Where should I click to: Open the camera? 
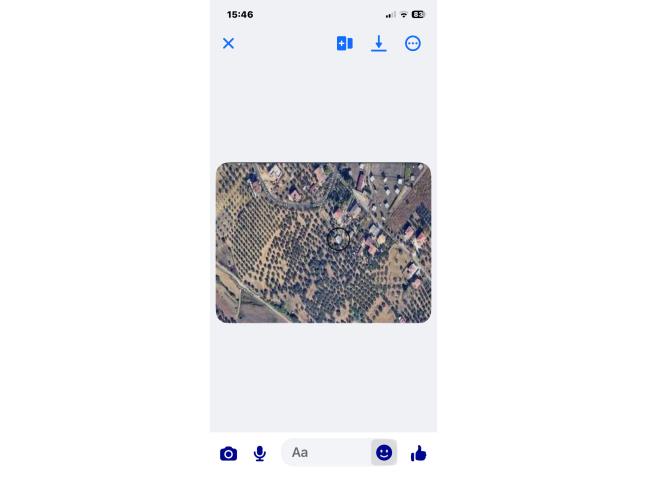pos(228,453)
